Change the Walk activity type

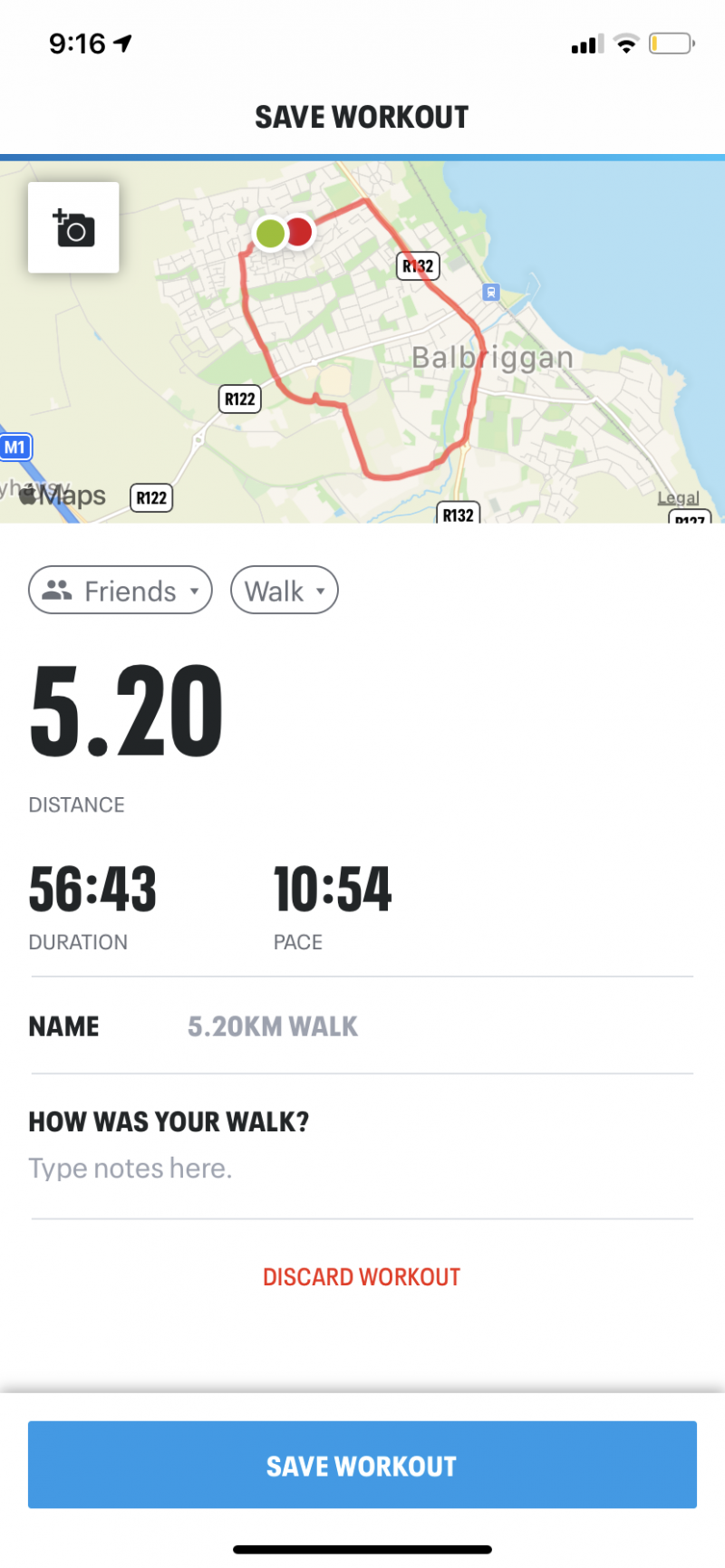285,591
